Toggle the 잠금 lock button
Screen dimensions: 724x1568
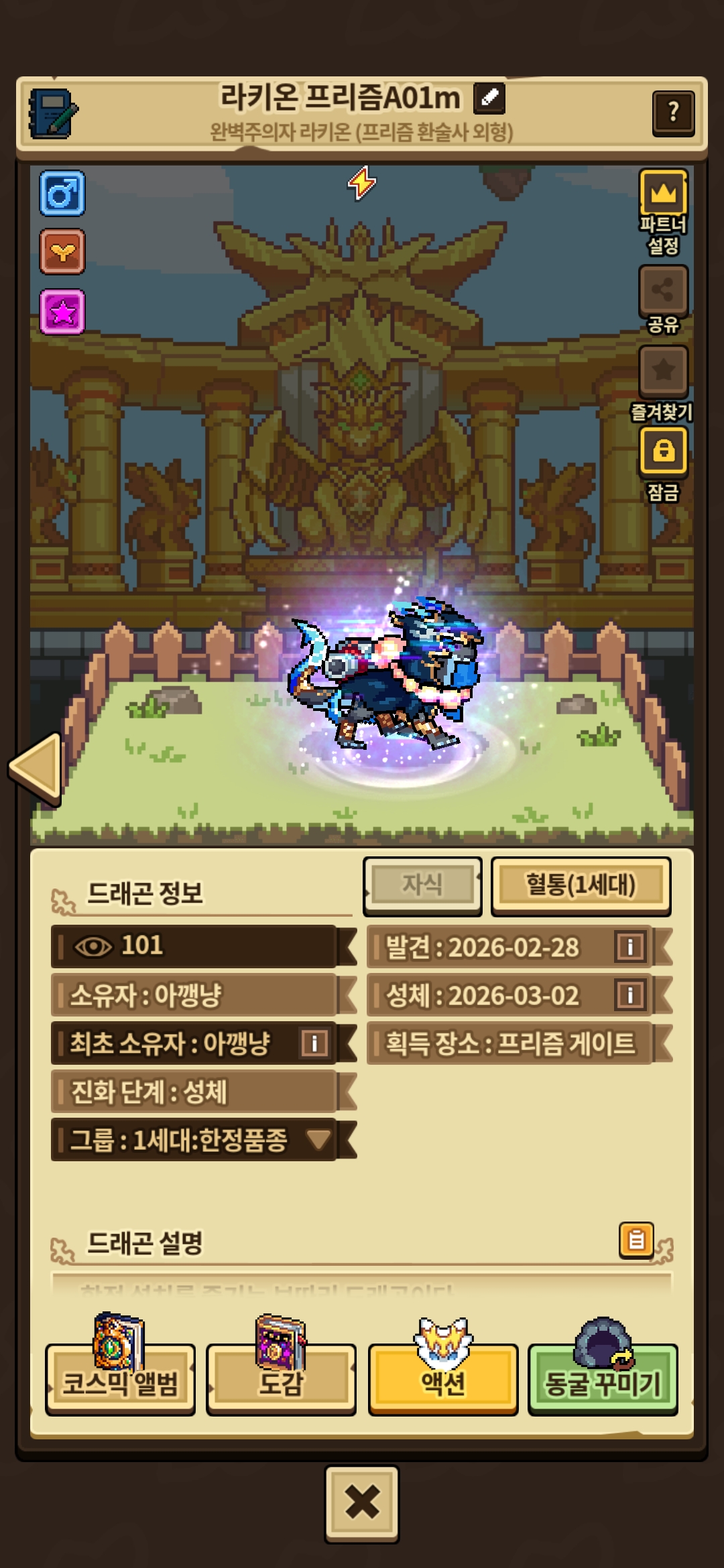point(663,451)
